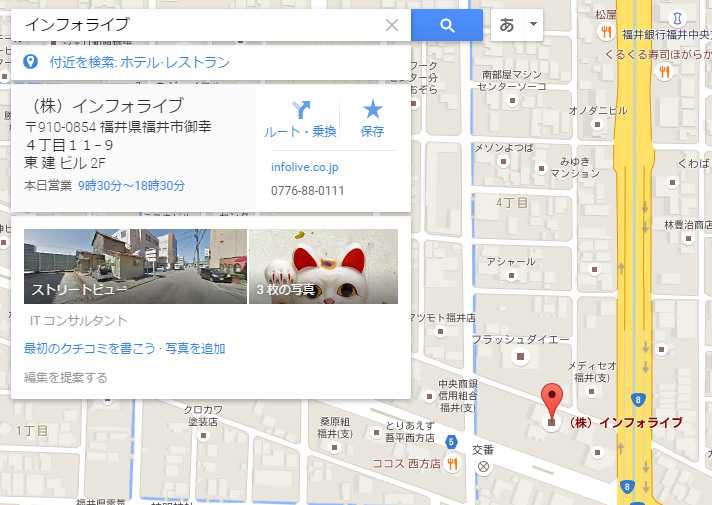Viewport: 712px width, 505px height.
Task: Open the ストリートビュー street view thumbnail
Action: 135,266
